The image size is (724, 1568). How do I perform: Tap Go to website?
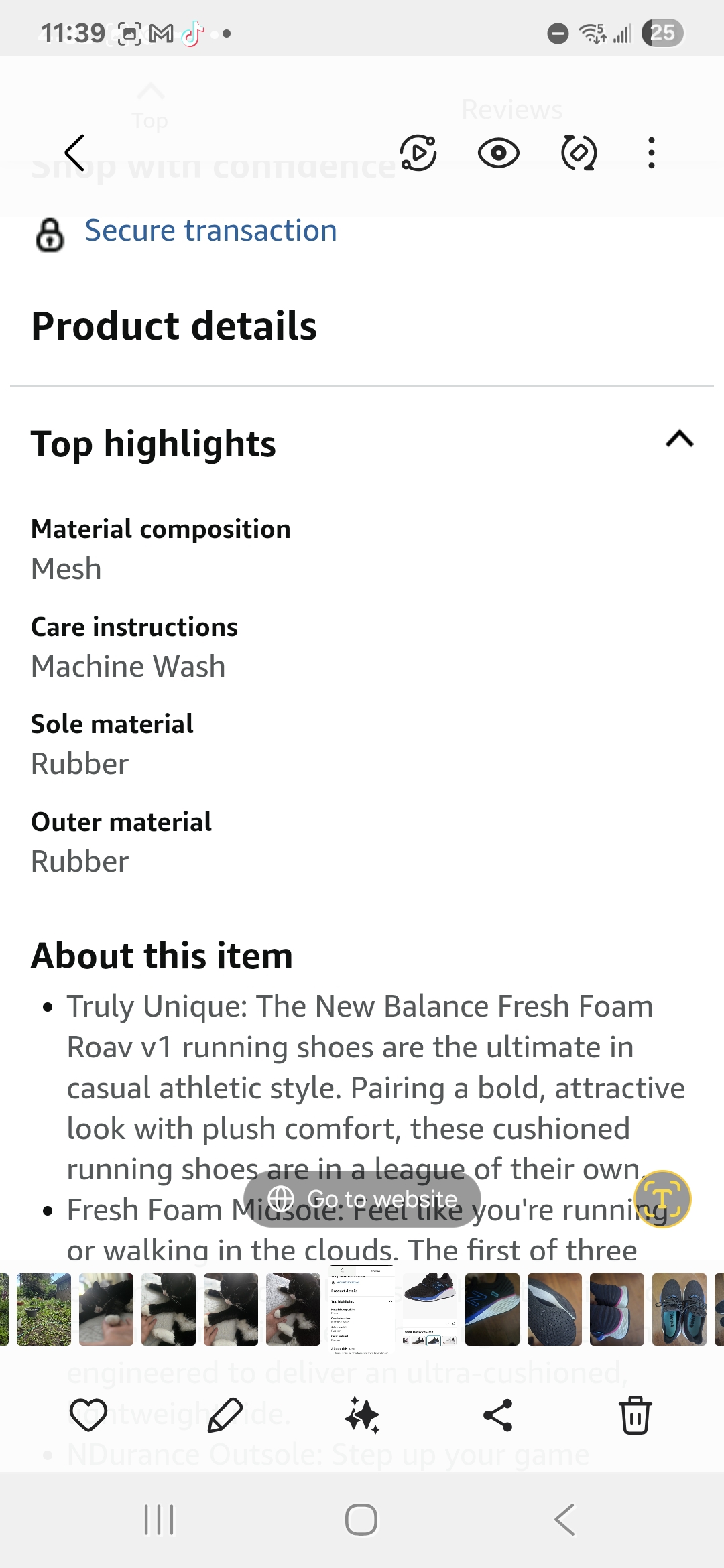point(362,1199)
